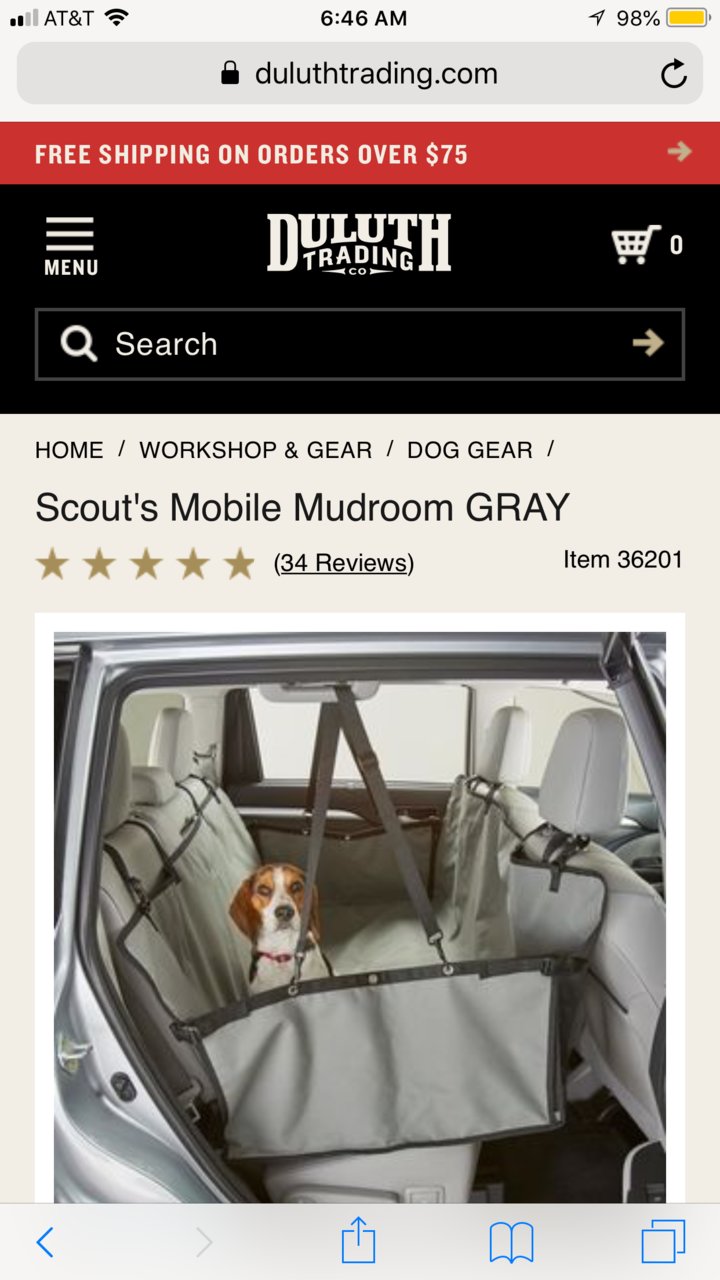Open the Dog Gear breadcrumb
The image size is (720, 1280).
[469, 450]
